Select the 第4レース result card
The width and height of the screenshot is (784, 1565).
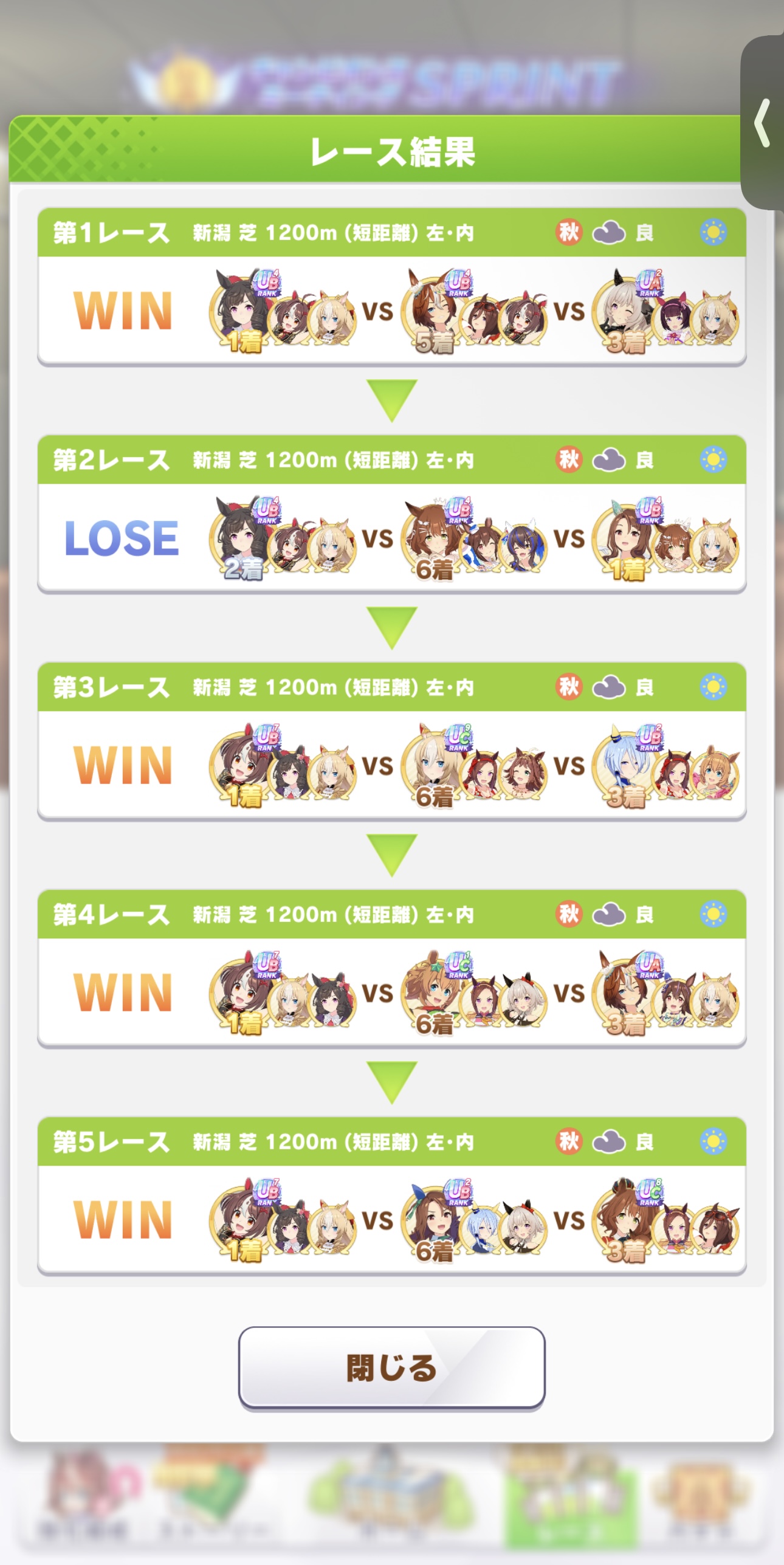coord(391,992)
